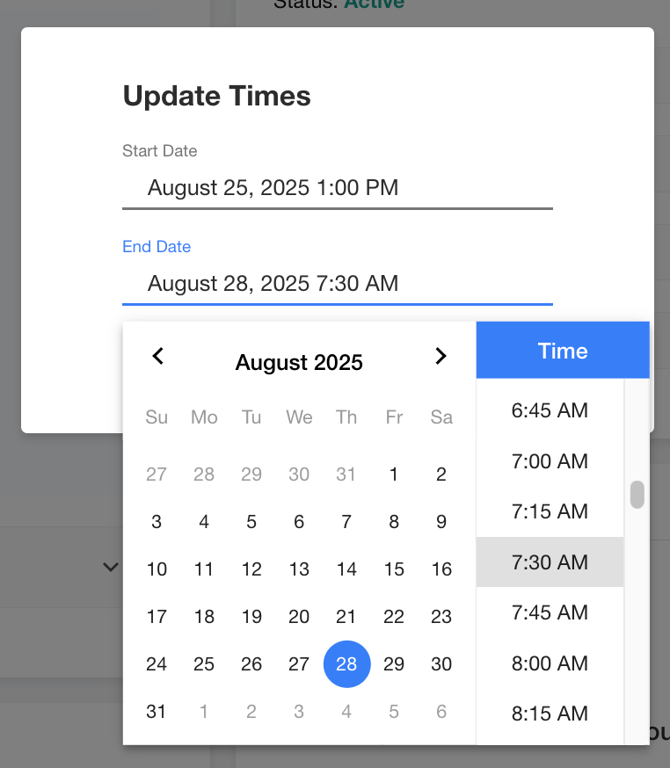Go to the previous month
This screenshot has width=670, height=768.
[x=157, y=356]
